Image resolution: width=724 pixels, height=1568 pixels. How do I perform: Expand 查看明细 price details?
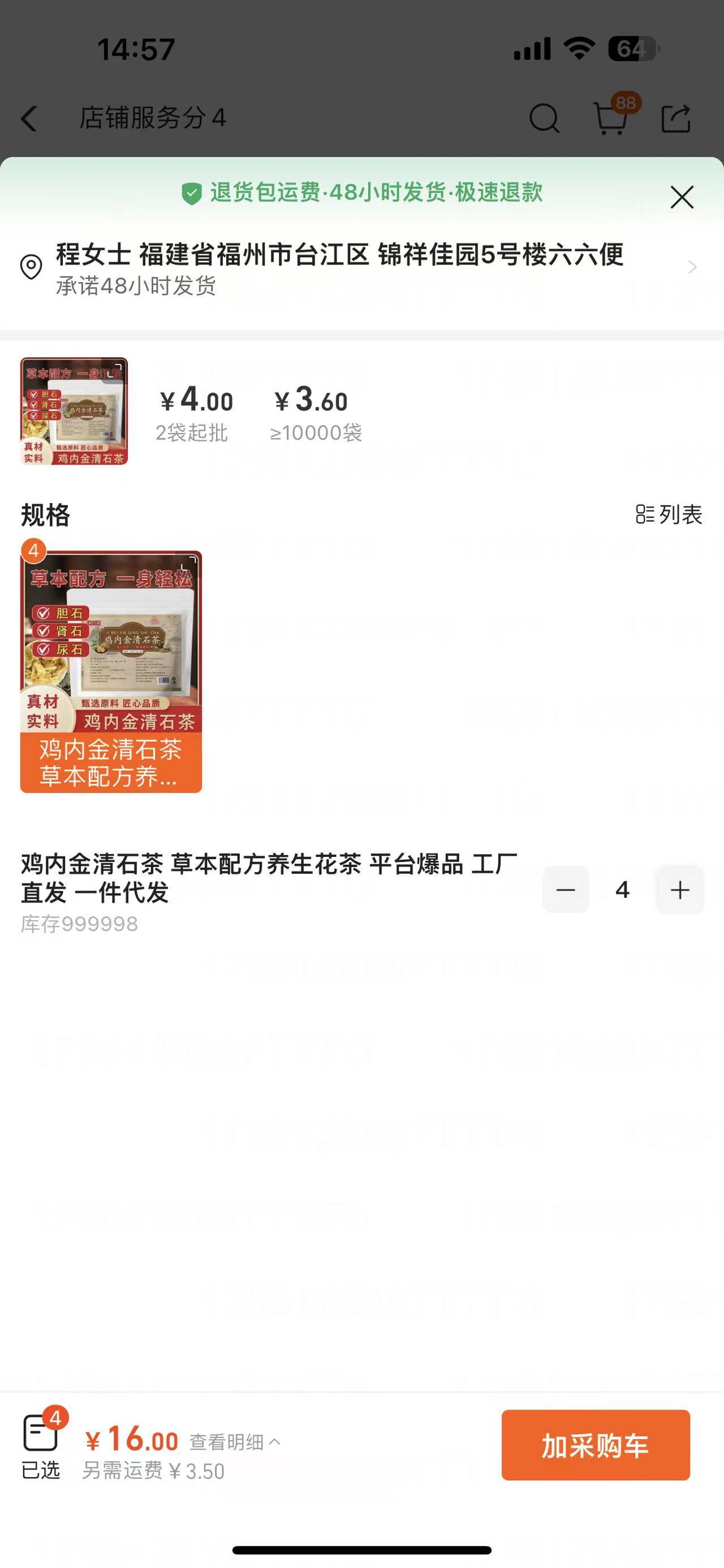pos(235,1442)
